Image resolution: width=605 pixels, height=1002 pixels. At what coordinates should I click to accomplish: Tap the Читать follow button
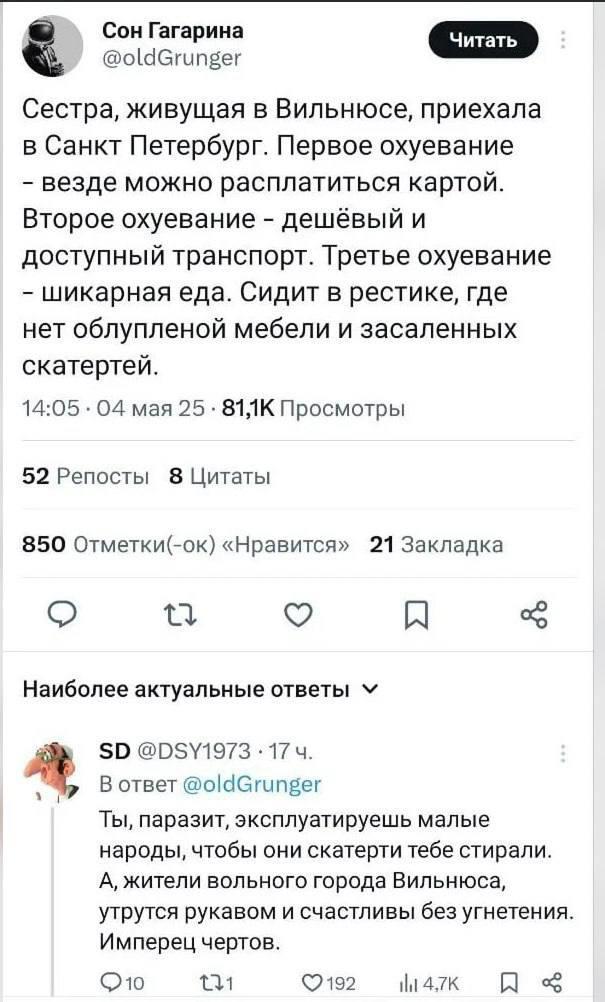(x=483, y=41)
